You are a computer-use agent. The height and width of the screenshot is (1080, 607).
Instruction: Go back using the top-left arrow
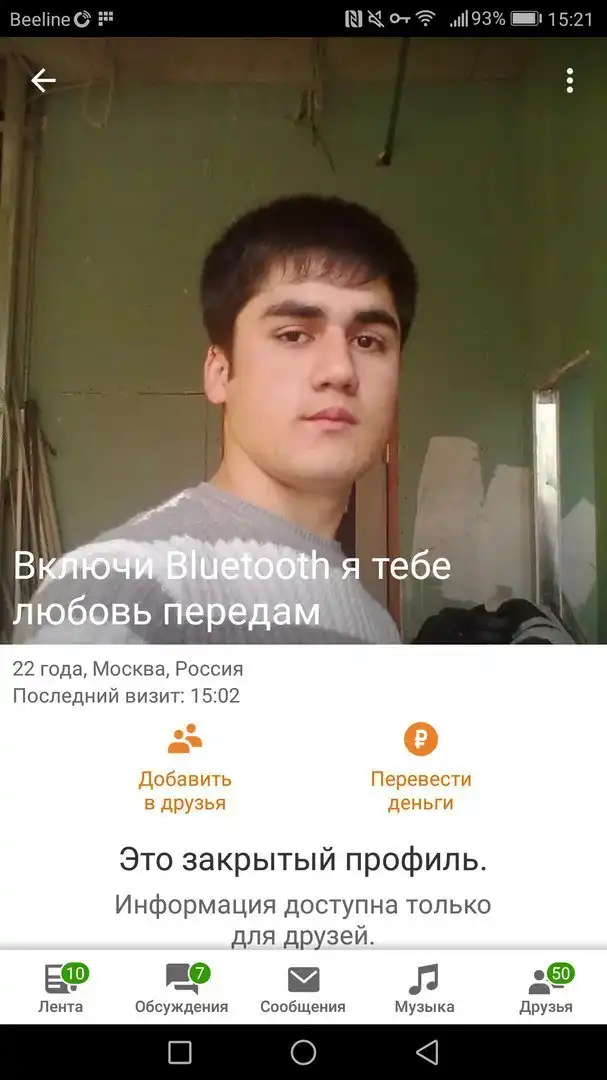tap(43, 81)
